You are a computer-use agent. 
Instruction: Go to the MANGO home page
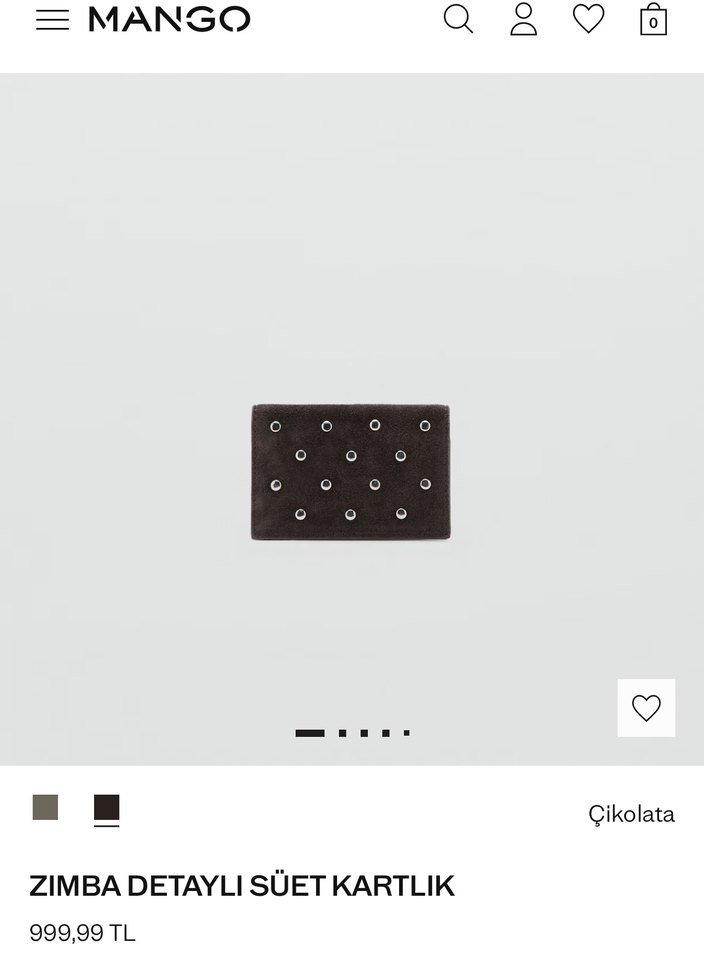click(x=169, y=19)
